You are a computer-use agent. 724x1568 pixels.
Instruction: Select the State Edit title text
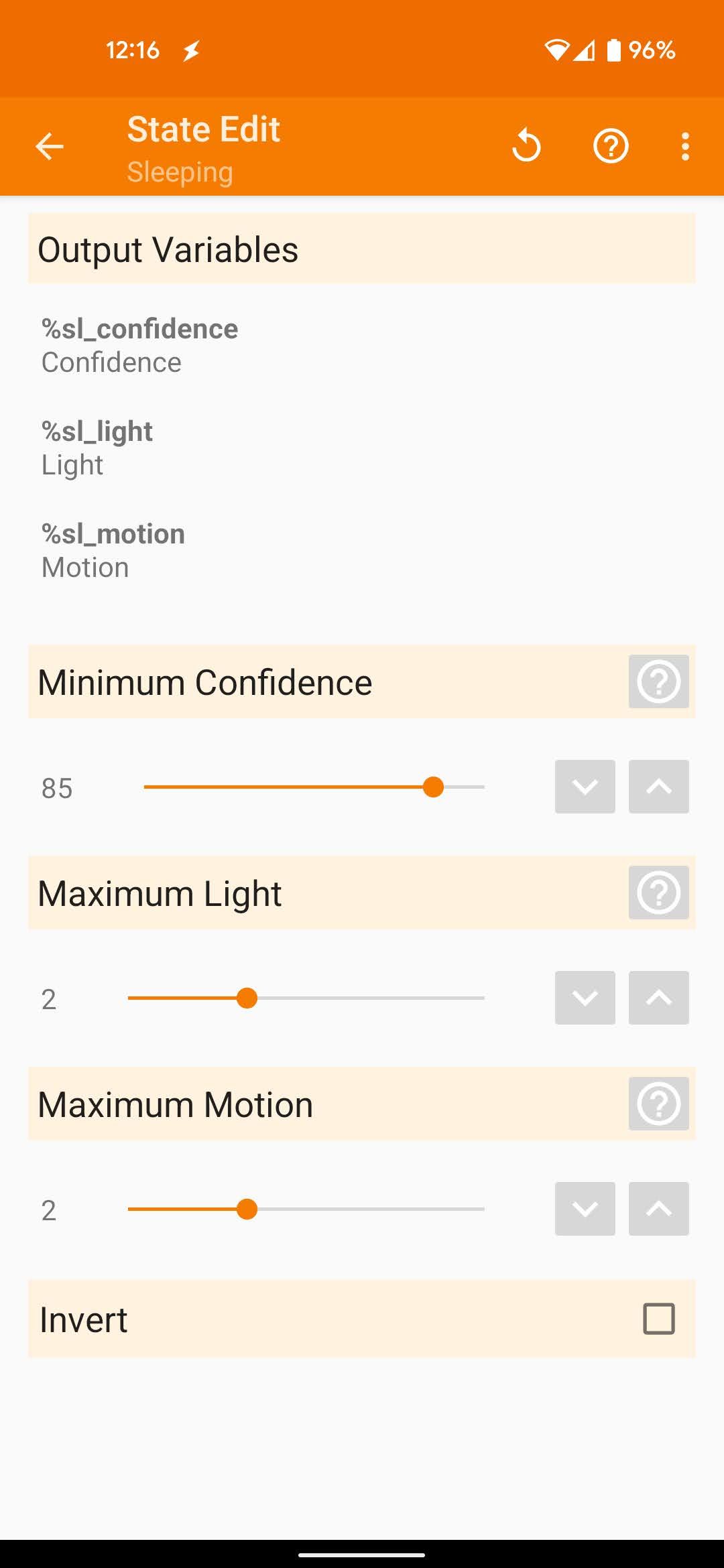[x=204, y=129]
